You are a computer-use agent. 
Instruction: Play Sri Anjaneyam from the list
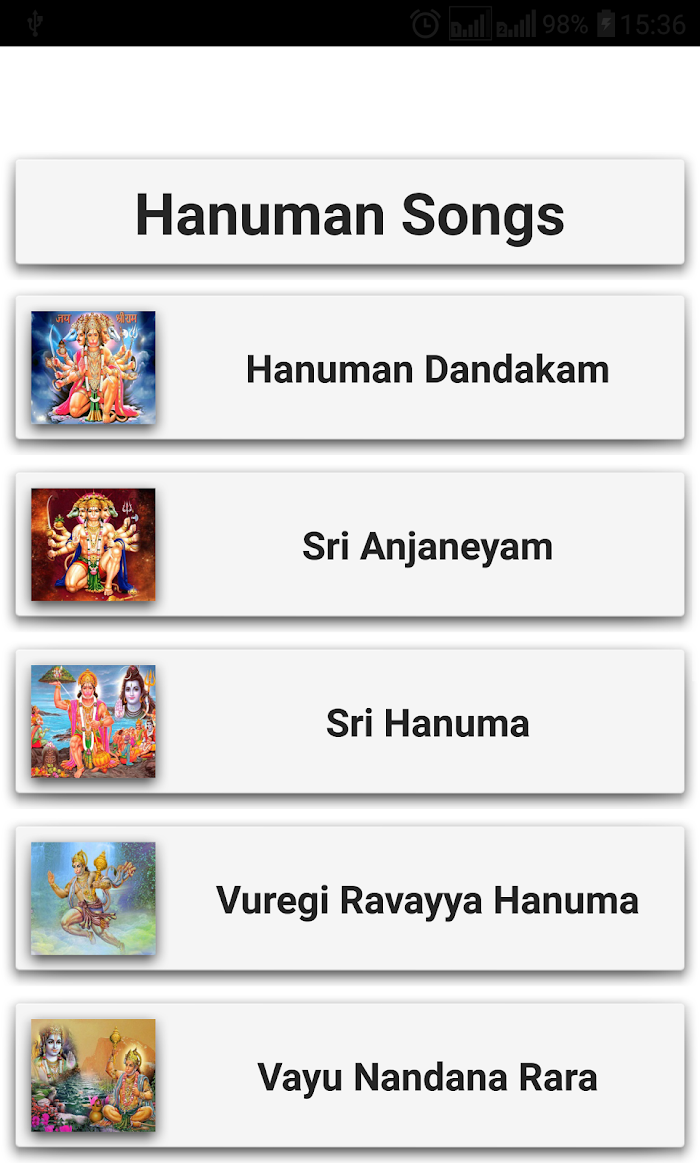click(427, 546)
